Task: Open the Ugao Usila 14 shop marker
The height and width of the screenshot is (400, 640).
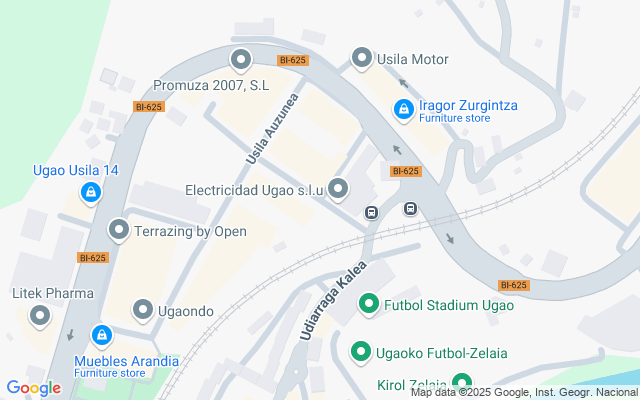Action: [x=90, y=191]
